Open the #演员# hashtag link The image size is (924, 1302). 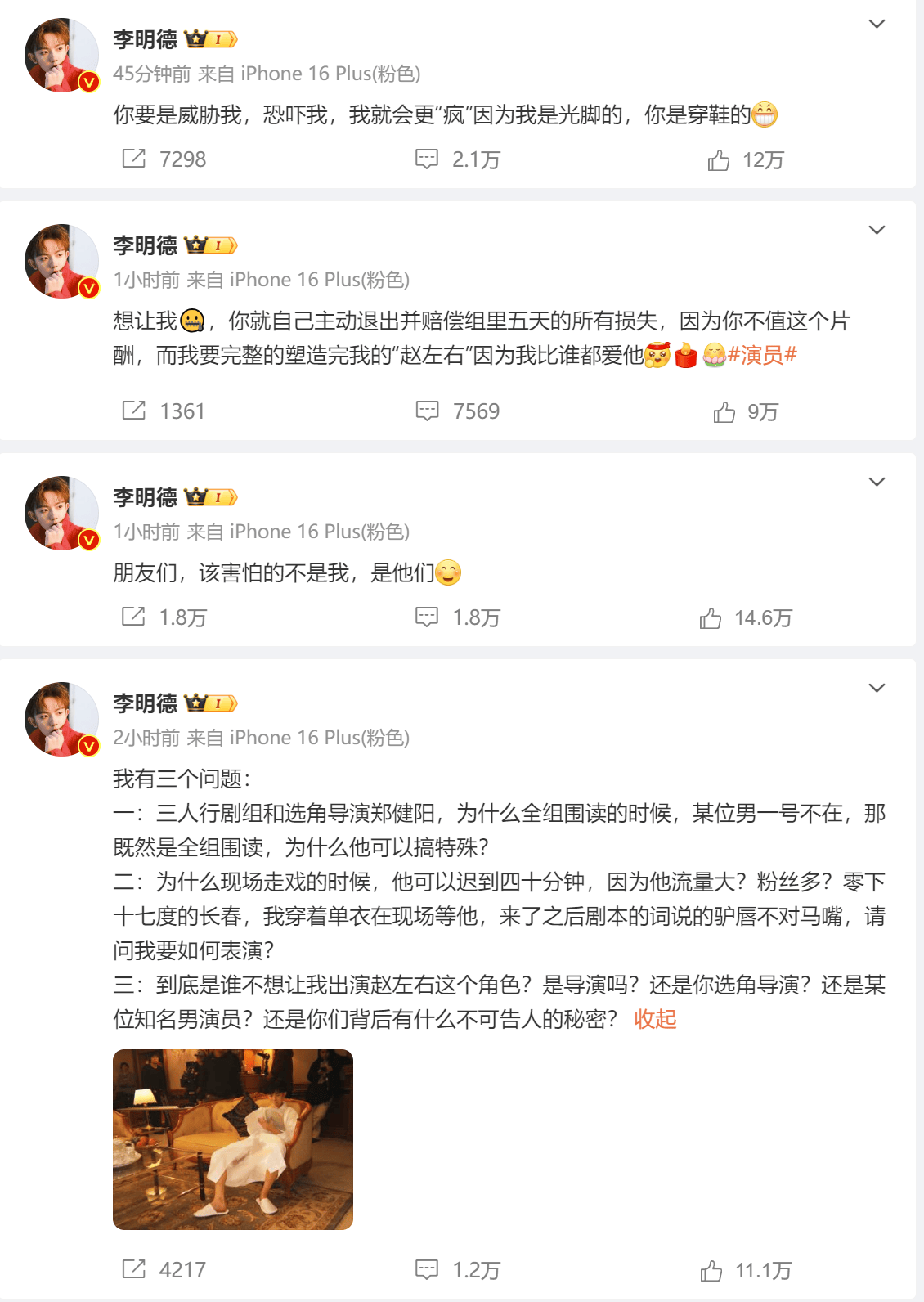pos(761,355)
